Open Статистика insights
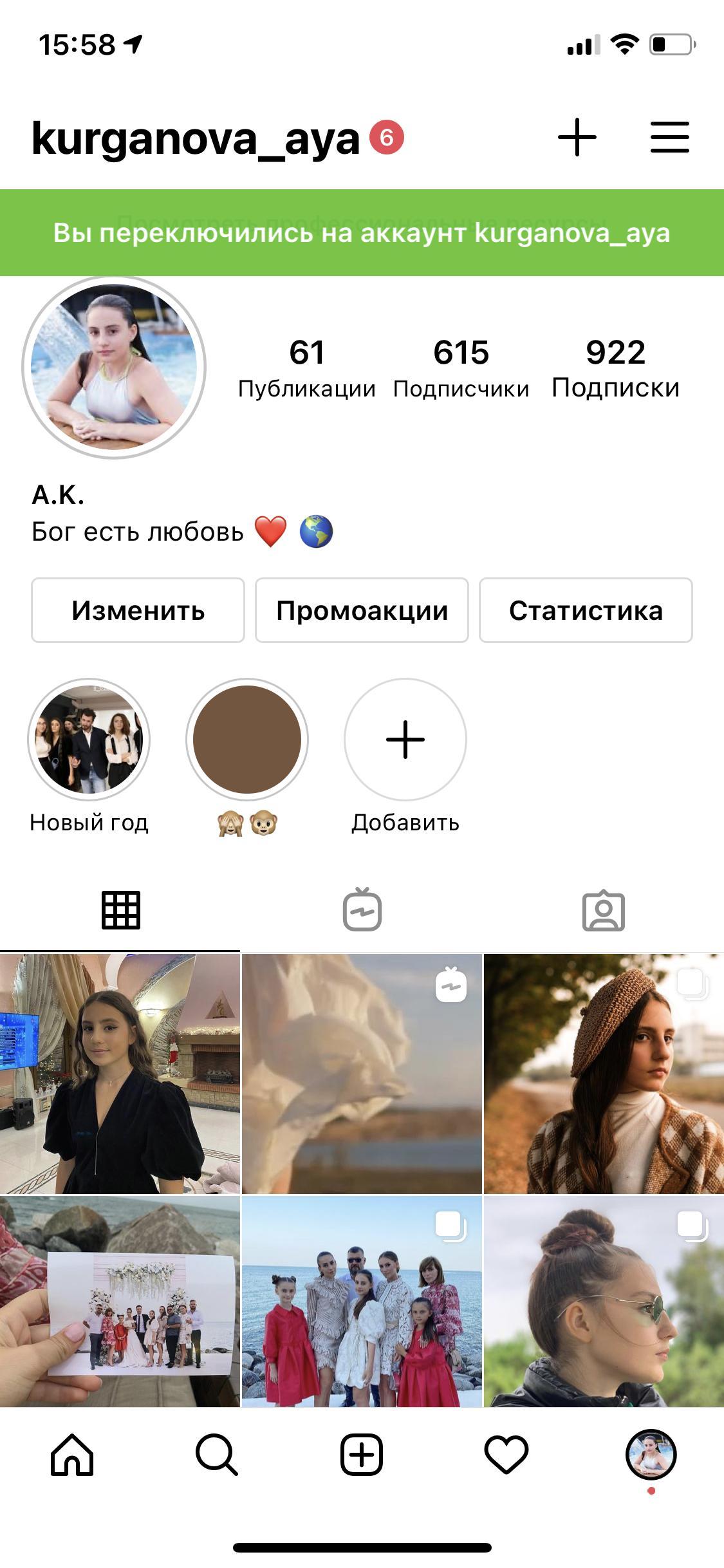Viewport: 724px width, 1568px height. 586,610
